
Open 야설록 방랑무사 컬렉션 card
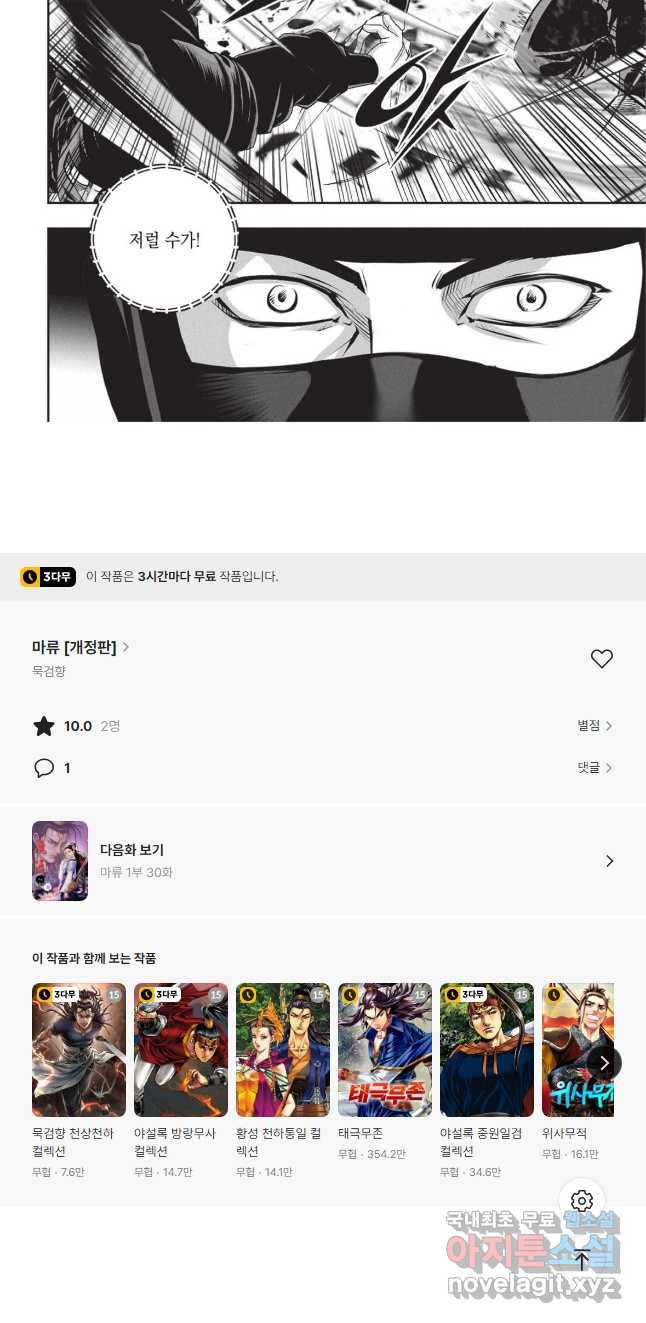coord(181,1081)
